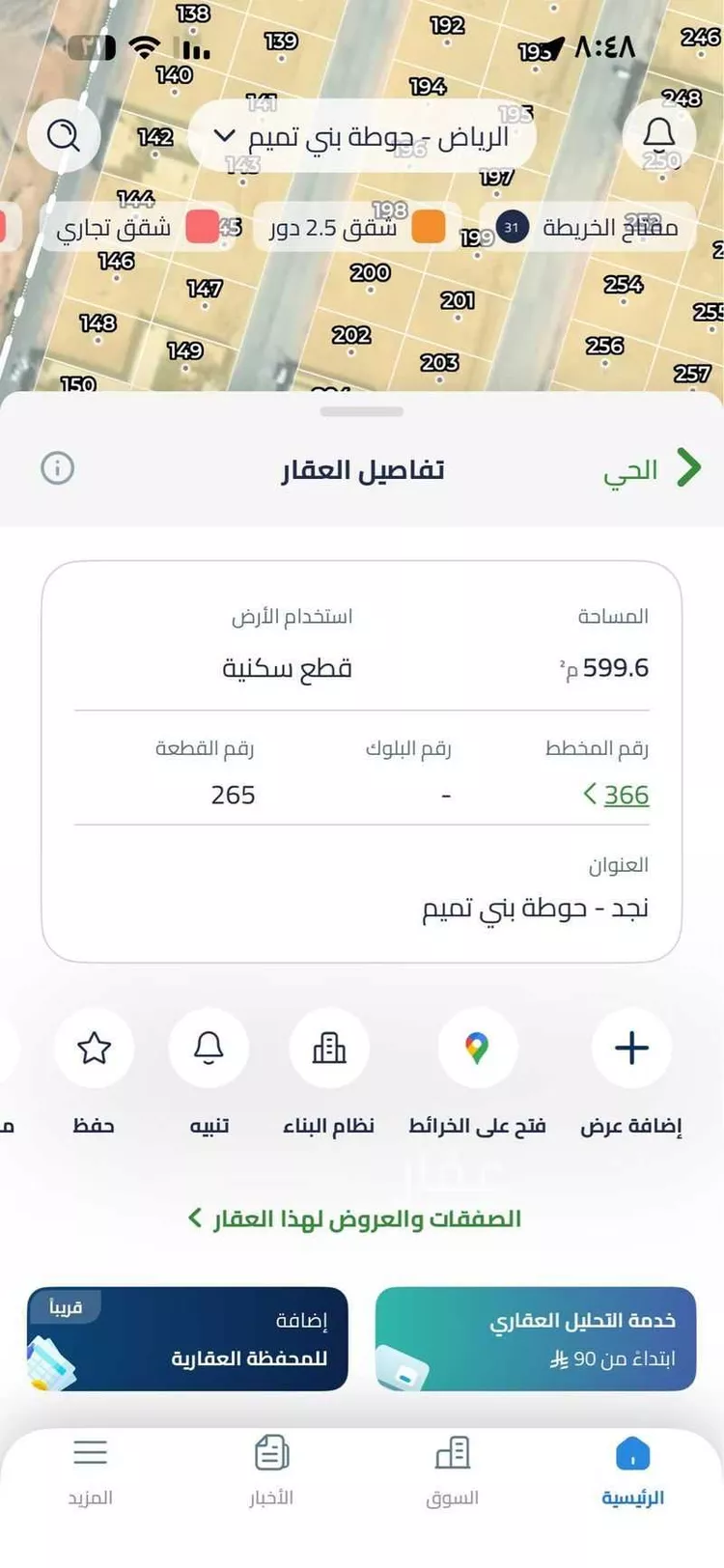Open the search magnifier icon
The image size is (724, 1568).
[64, 136]
